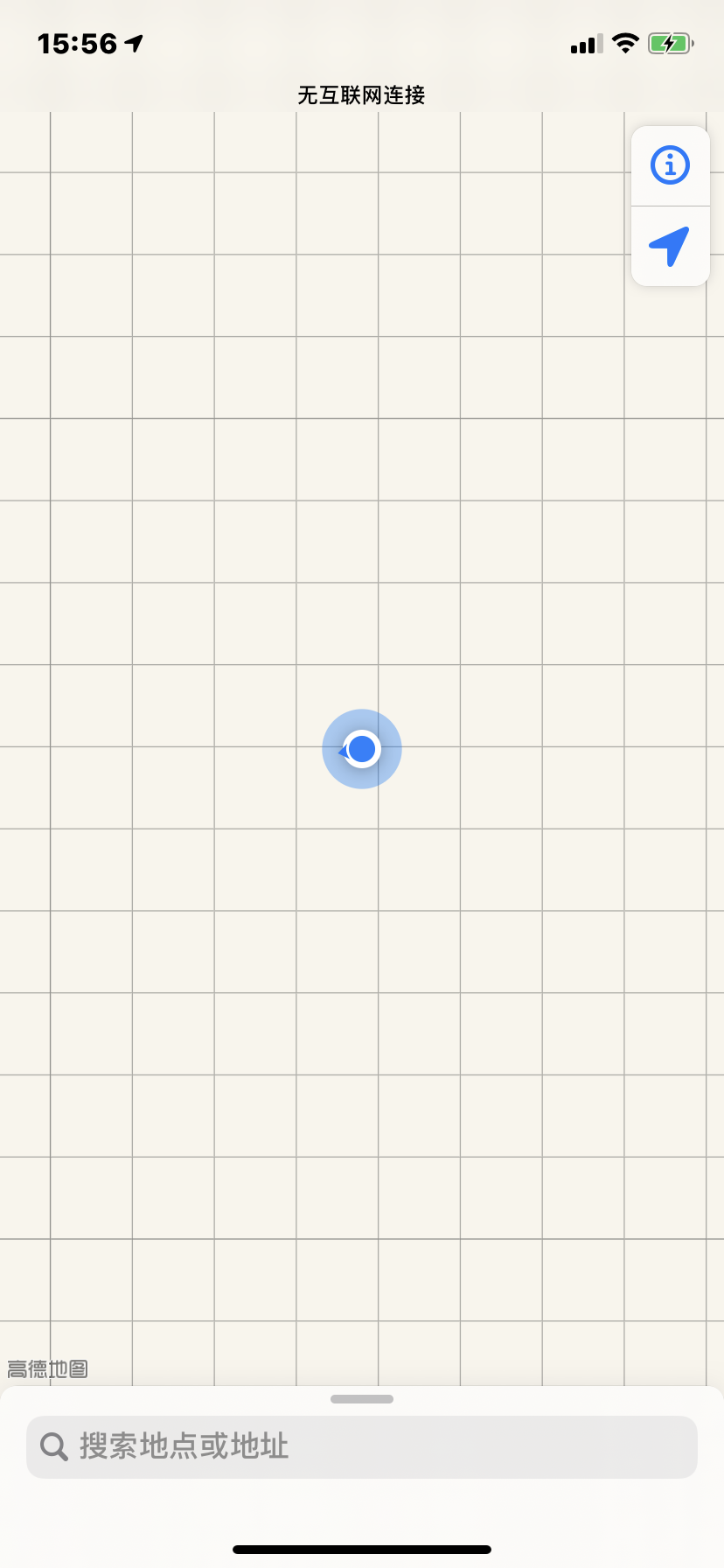Image resolution: width=724 pixels, height=1568 pixels.
Task: Open the map info settings button
Action: pyautogui.click(x=670, y=165)
